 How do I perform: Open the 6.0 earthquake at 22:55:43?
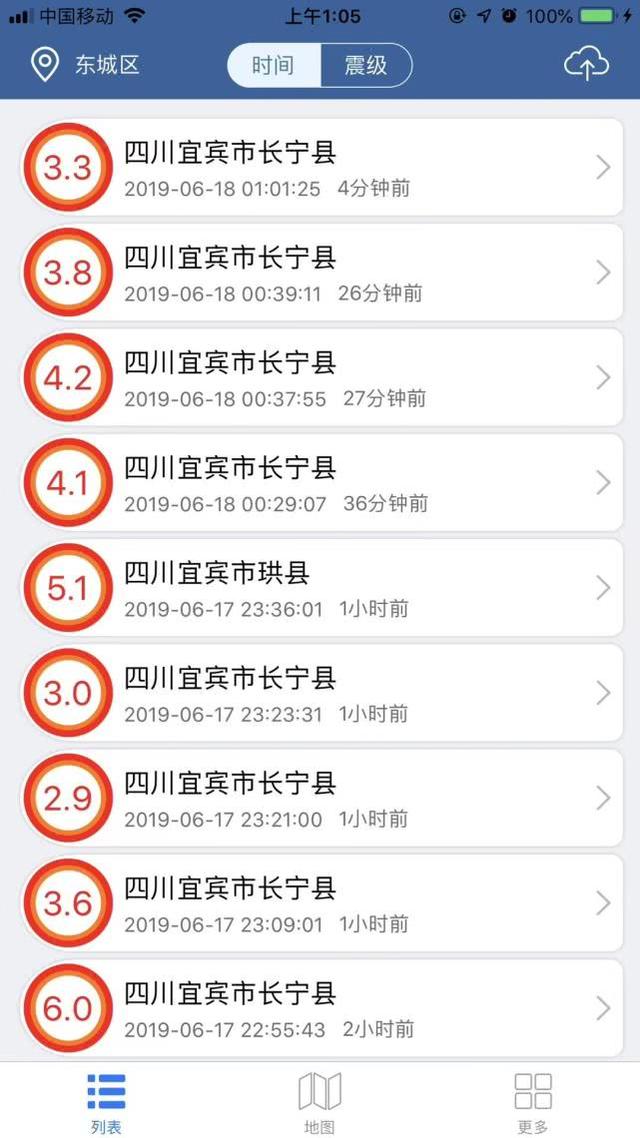330,1008
